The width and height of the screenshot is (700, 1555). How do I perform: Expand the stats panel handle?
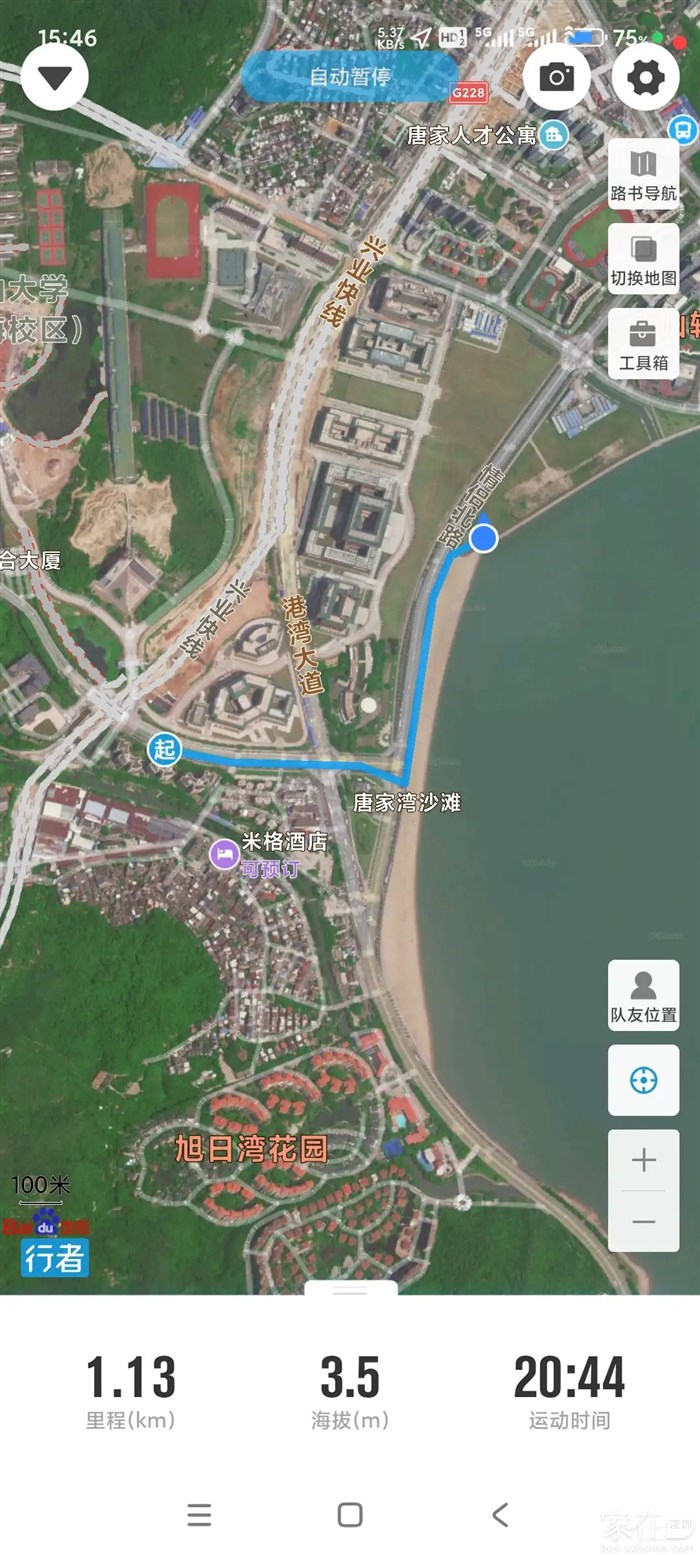[350, 1292]
